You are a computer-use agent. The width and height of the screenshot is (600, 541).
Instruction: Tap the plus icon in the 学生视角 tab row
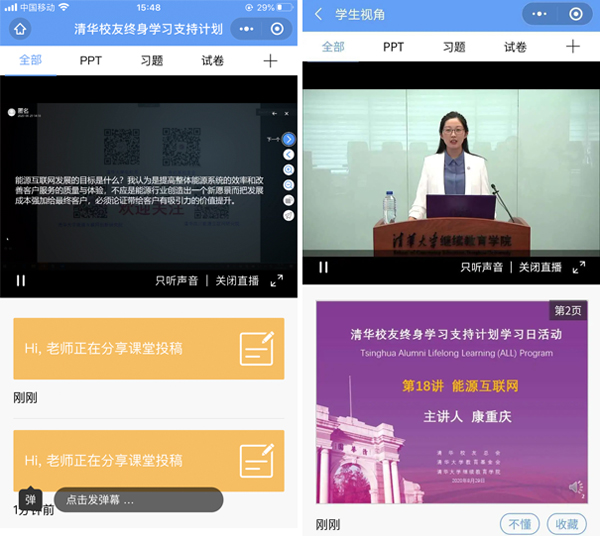572,47
